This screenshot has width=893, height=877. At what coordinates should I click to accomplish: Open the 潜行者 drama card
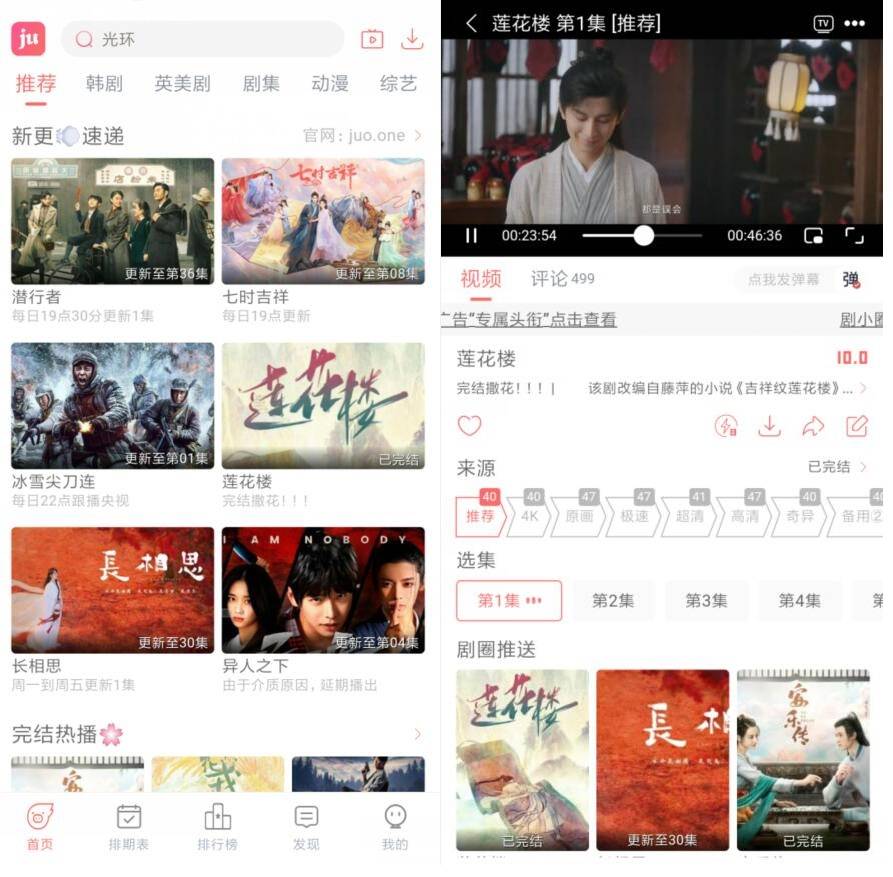(x=112, y=222)
